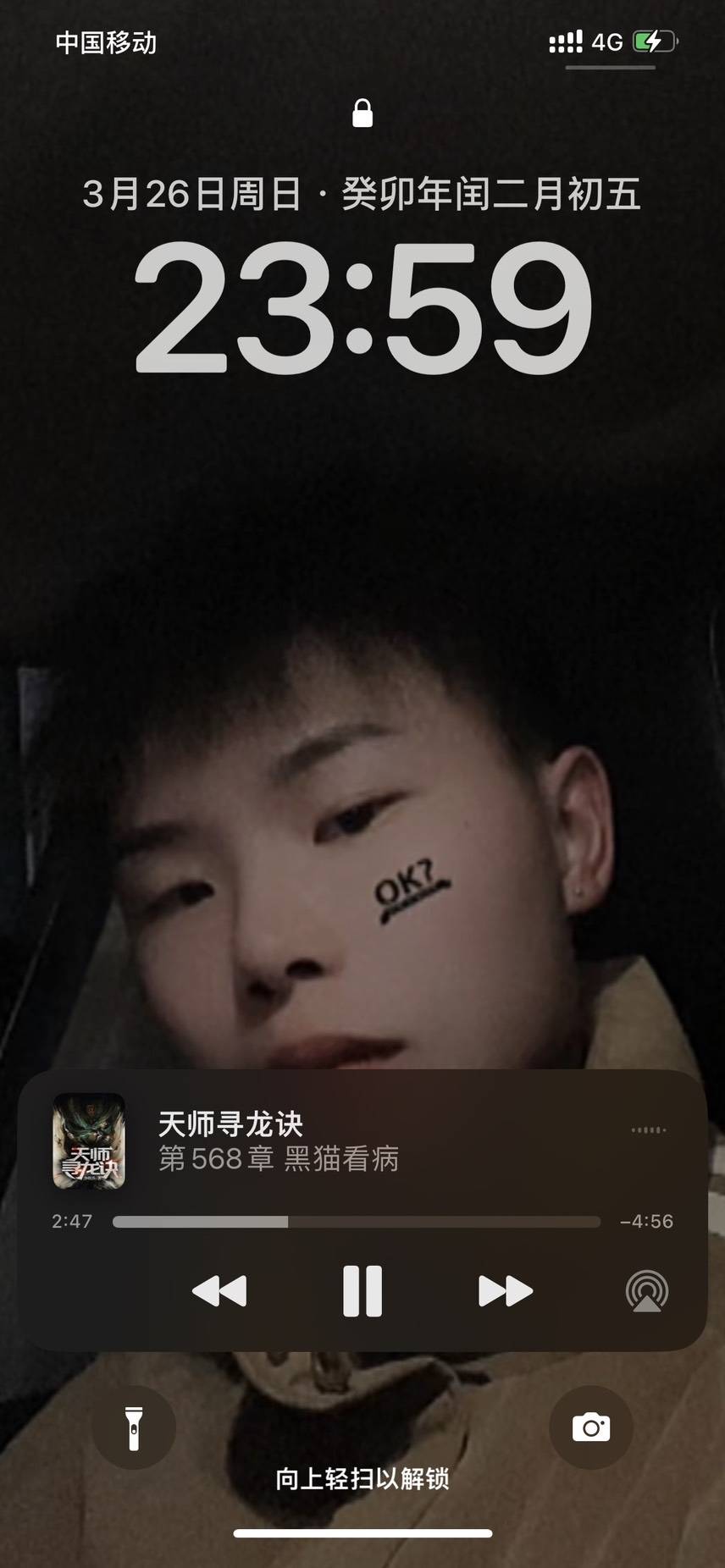Viewport: 725px width, 1568px height.
Task: Pause the playing audiobook chapter
Action: (362, 1291)
